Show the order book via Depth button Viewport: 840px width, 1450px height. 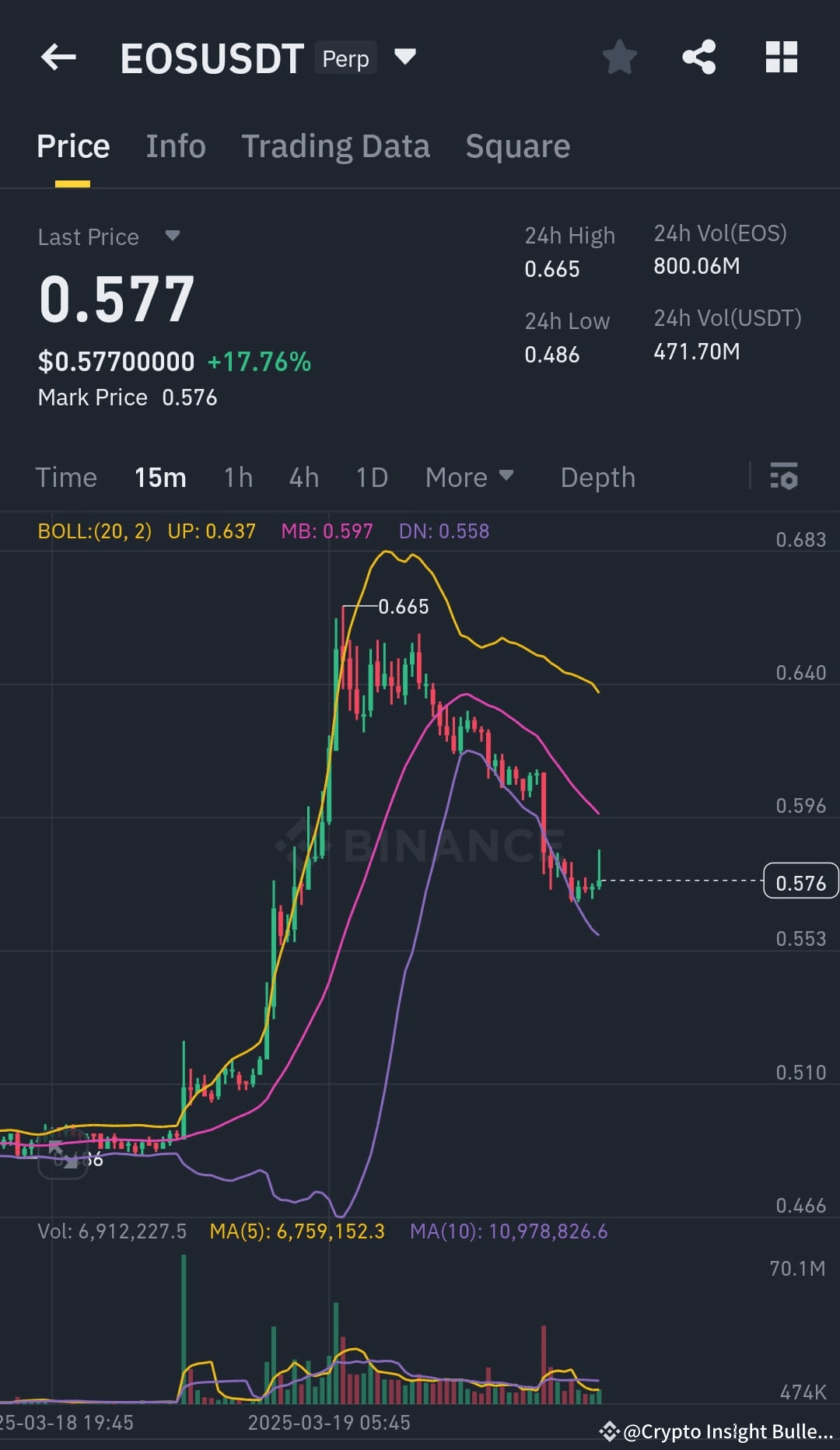(x=597, y=477)
